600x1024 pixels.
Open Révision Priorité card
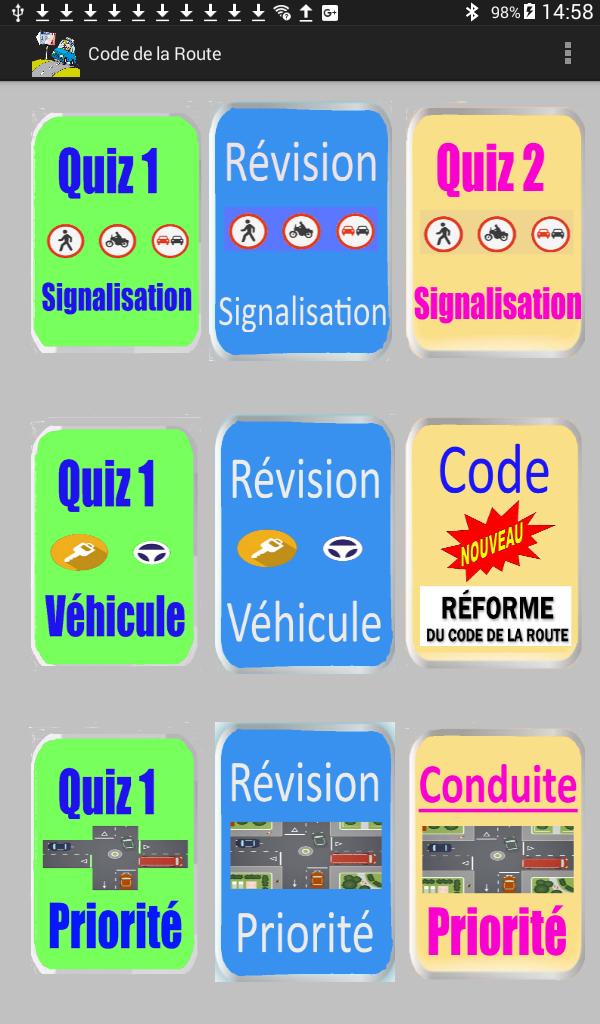305,853
